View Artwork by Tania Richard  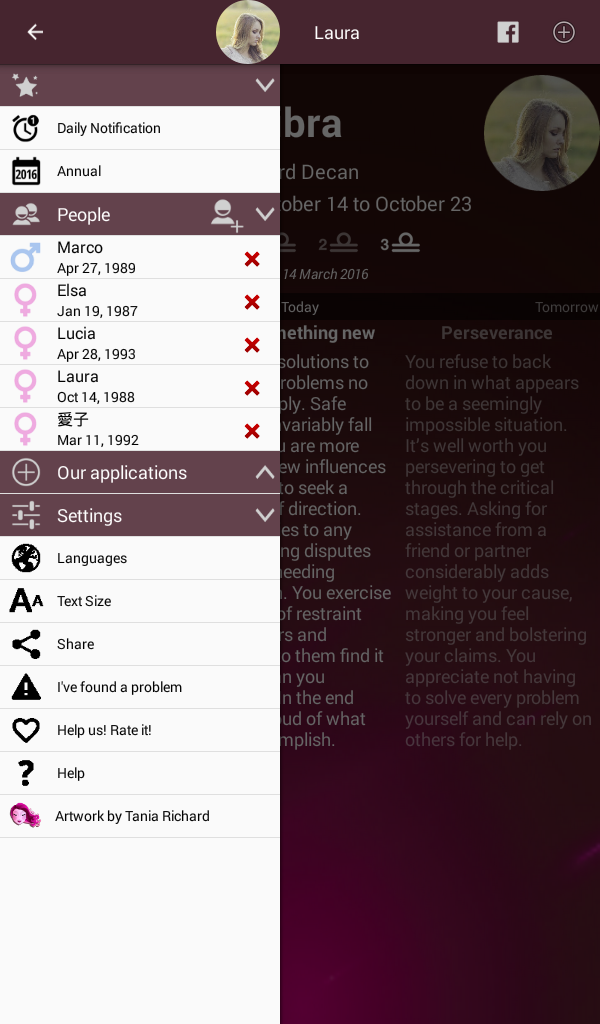[140, 816]
